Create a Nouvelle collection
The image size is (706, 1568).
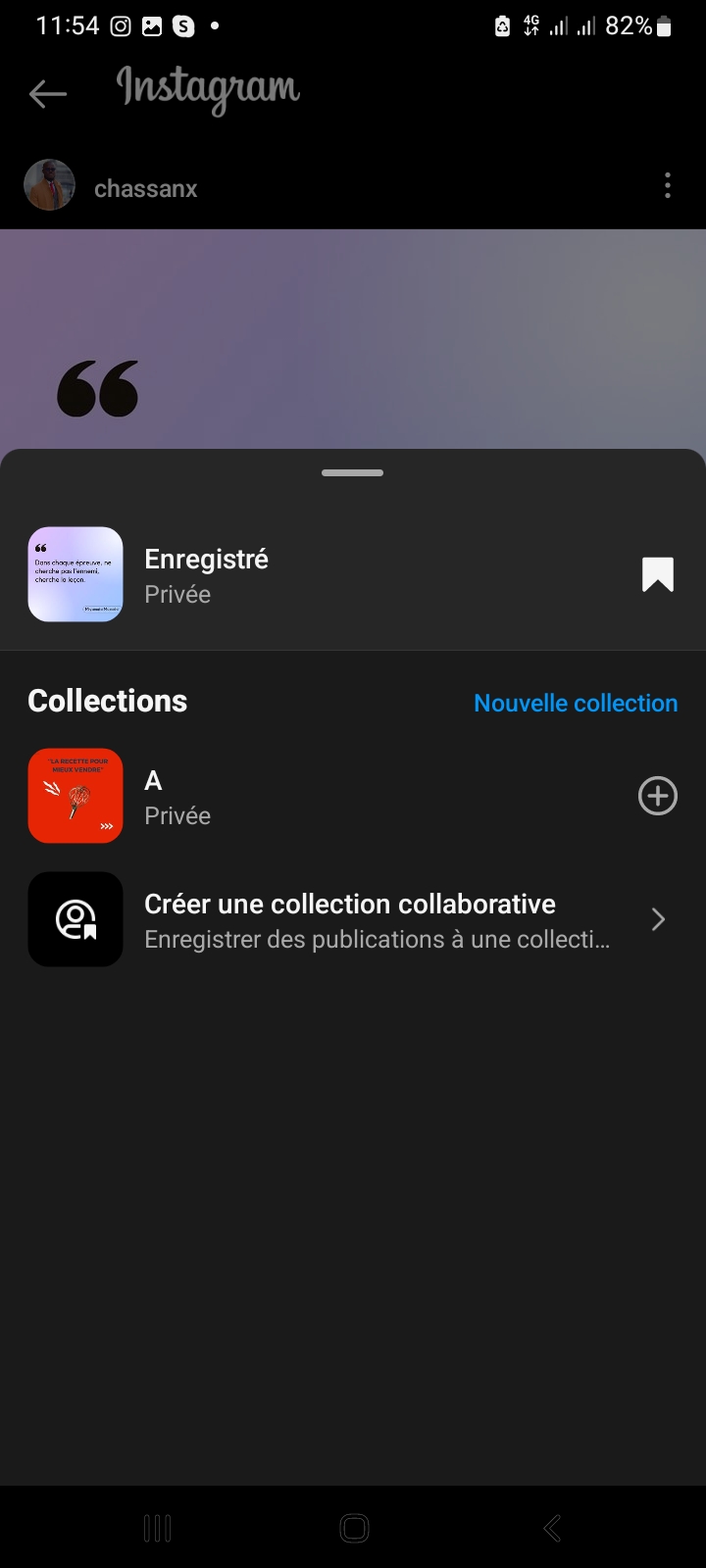(x=576, y=703)
